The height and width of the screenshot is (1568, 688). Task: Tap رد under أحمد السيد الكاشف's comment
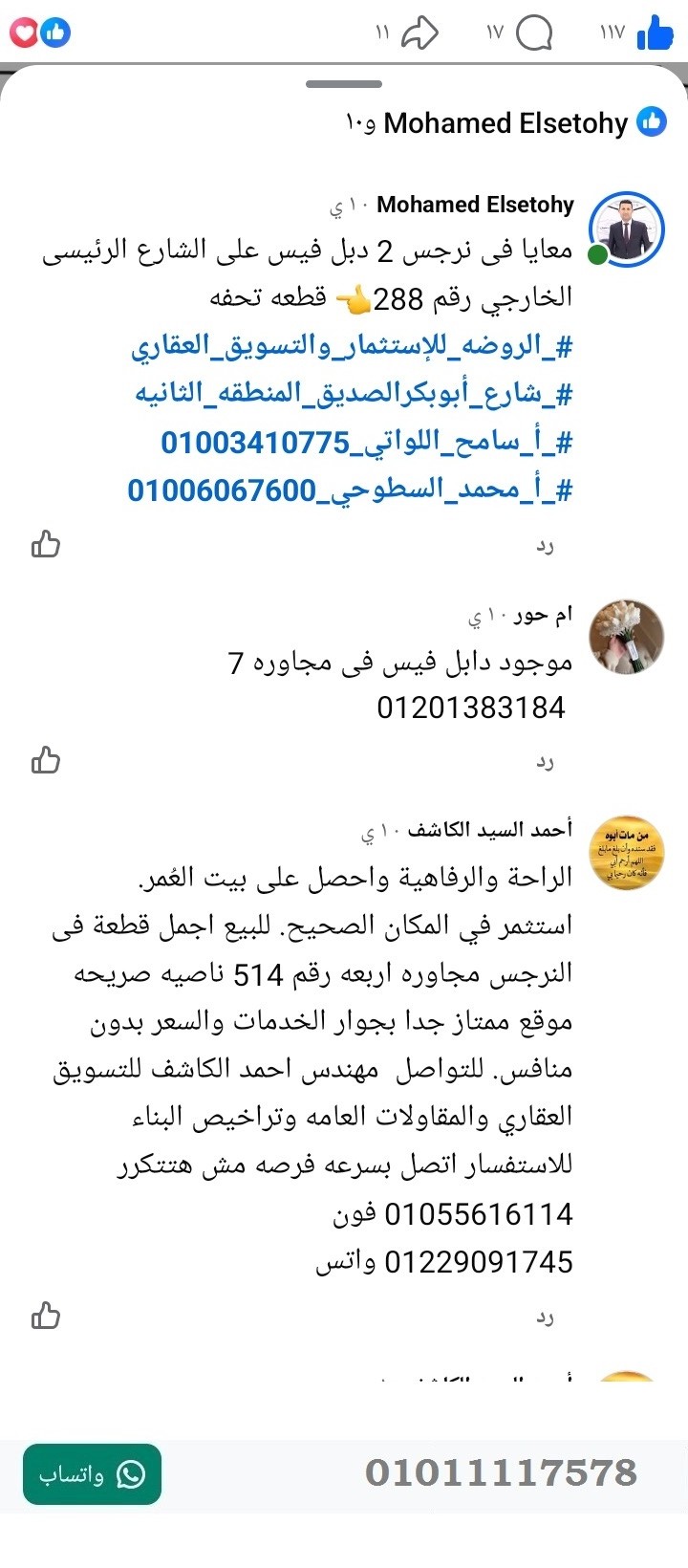[x=546, y=1318]
